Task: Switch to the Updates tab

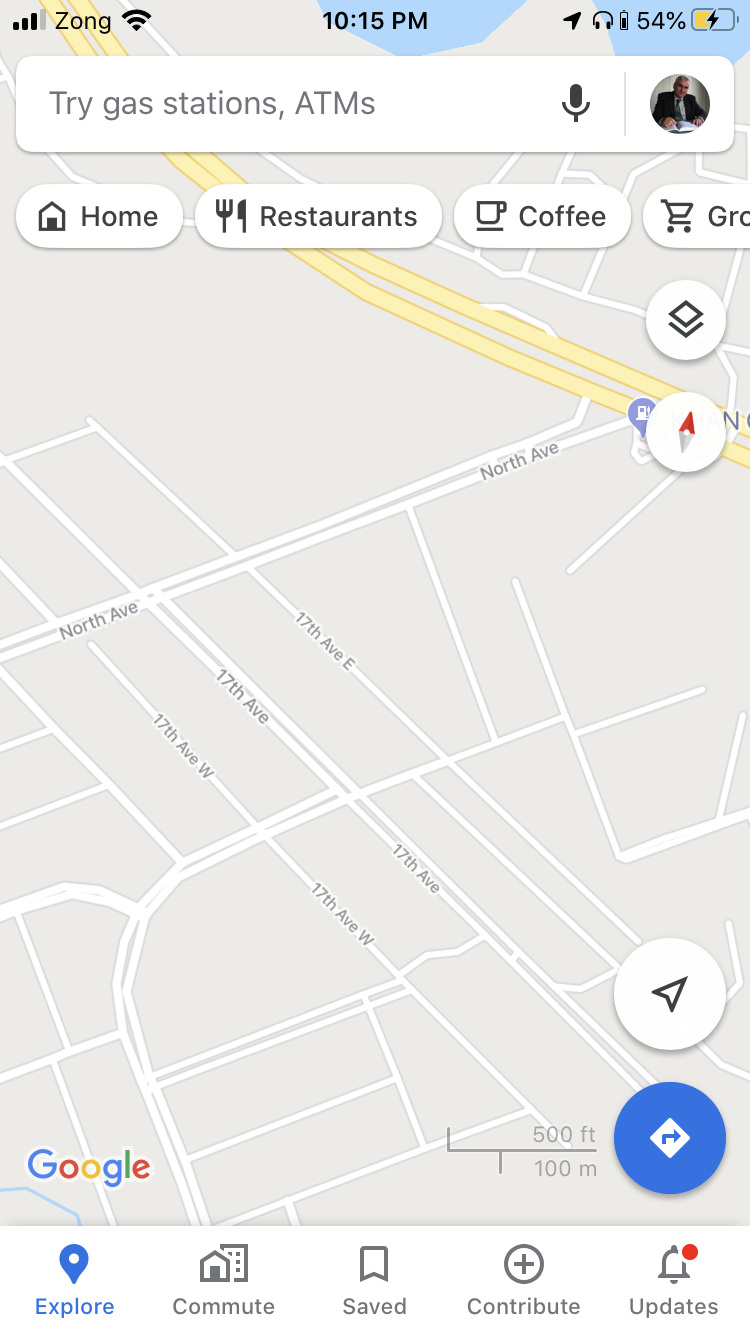Action: (673, 1280)
